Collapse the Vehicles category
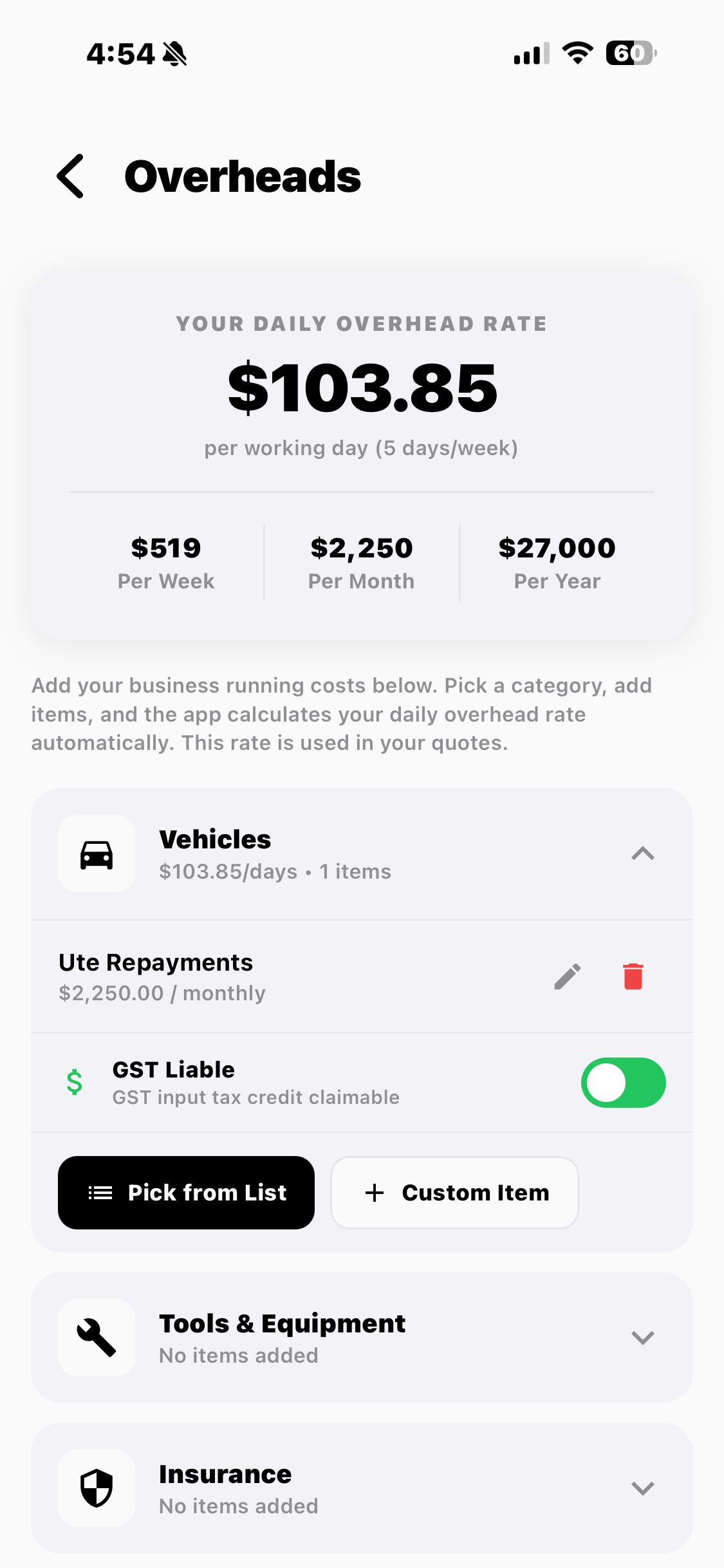Viewport: 724px width, 1568px height. [642, 854]
